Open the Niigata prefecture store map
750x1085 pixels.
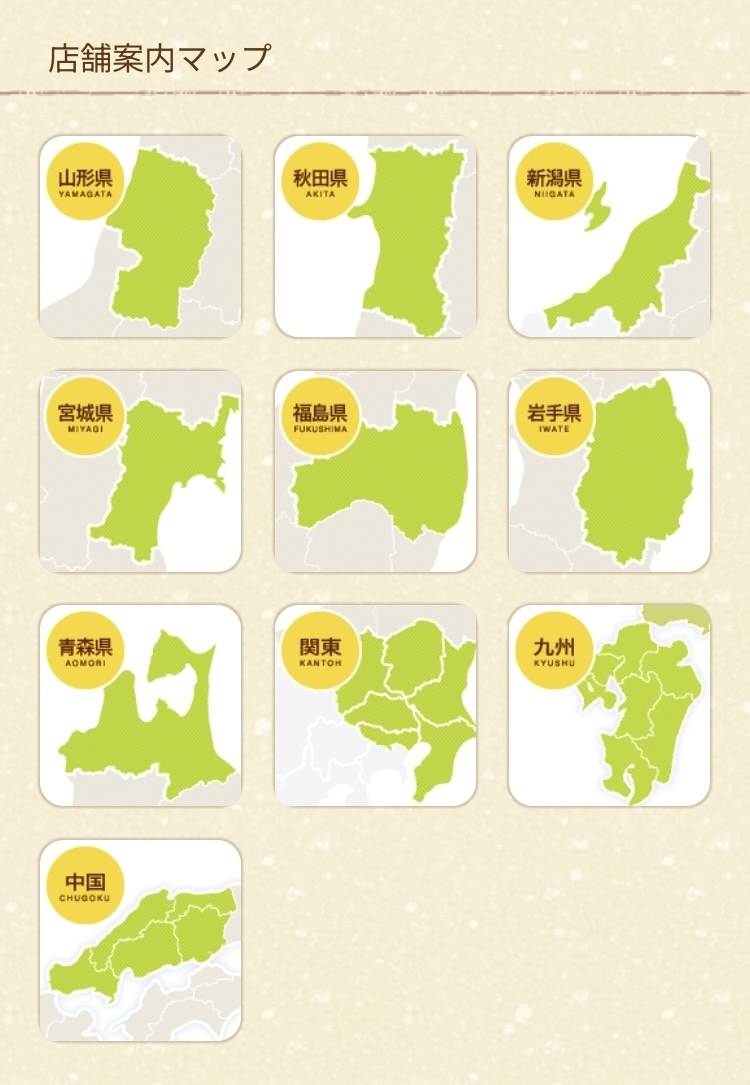[609, 237]
